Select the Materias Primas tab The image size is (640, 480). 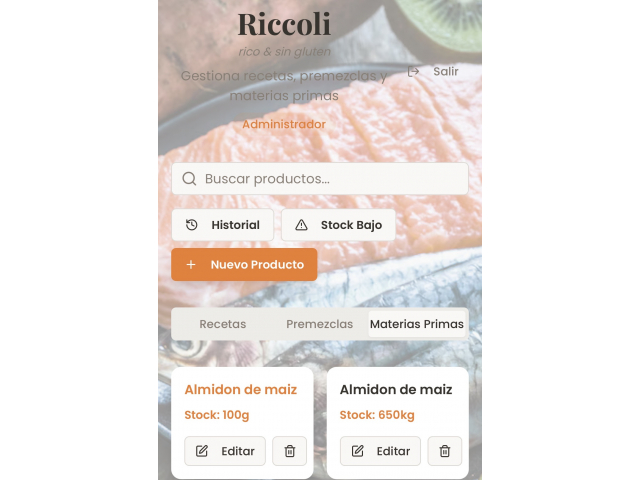pos(416,324)
